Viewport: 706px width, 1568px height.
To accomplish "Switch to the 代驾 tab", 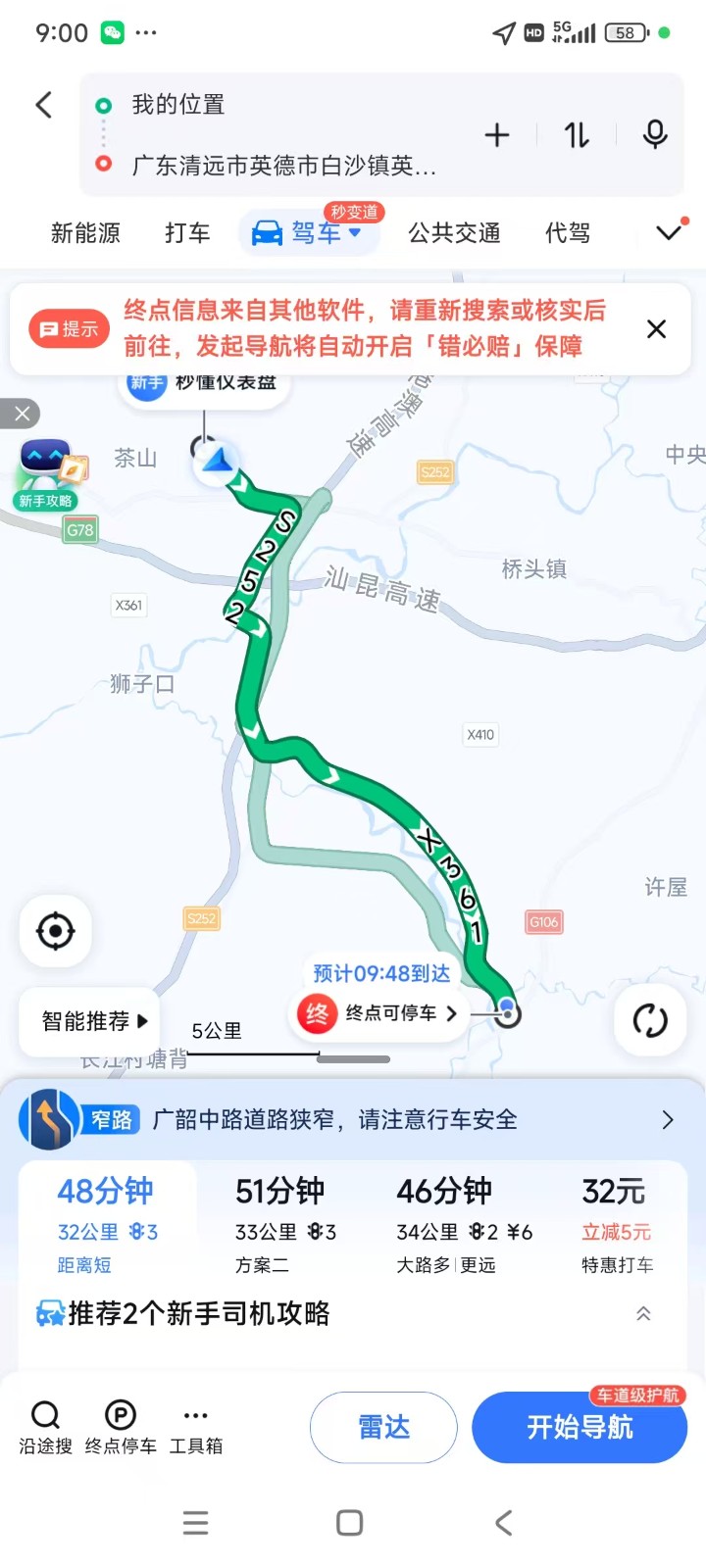I will (x=568, y=233).
